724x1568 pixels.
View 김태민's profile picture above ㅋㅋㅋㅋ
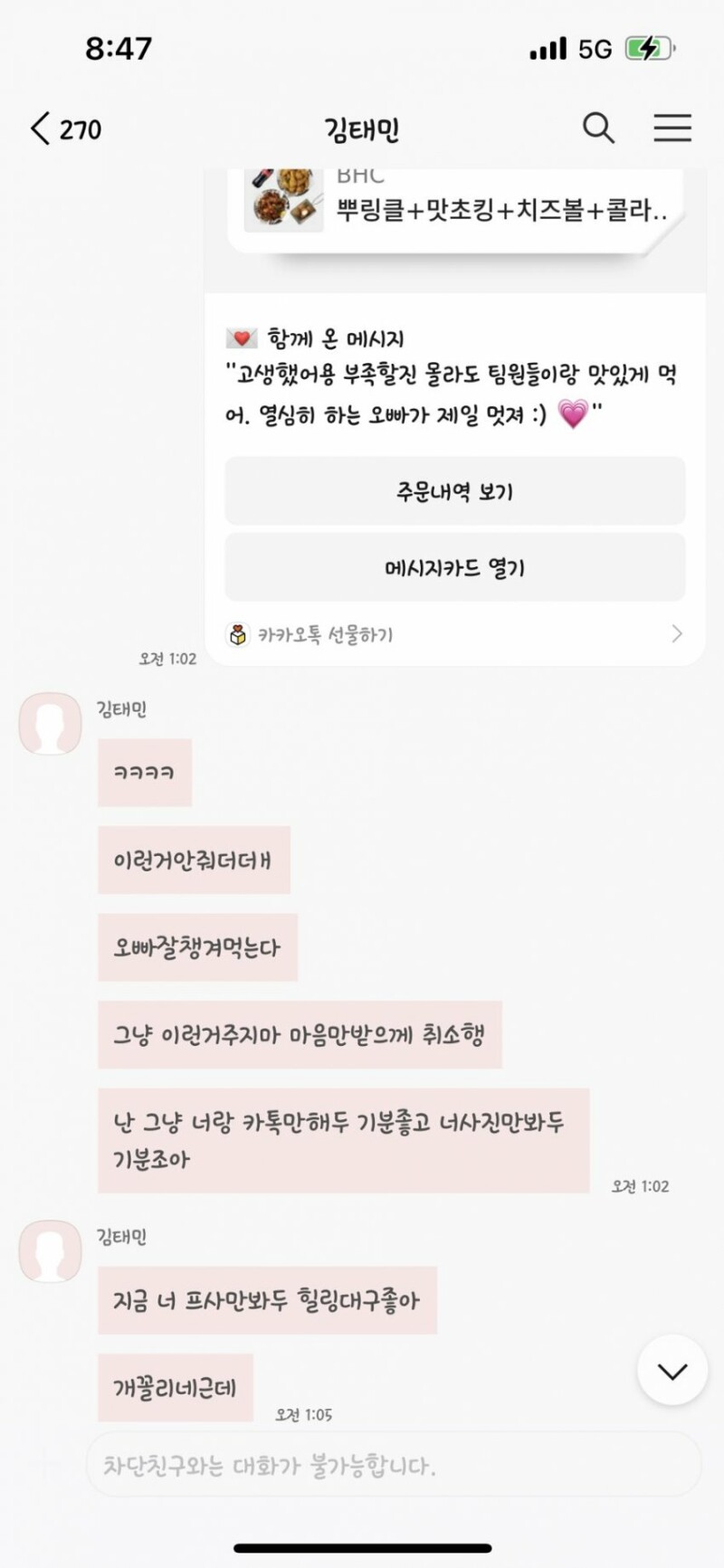tap(51, 724)
